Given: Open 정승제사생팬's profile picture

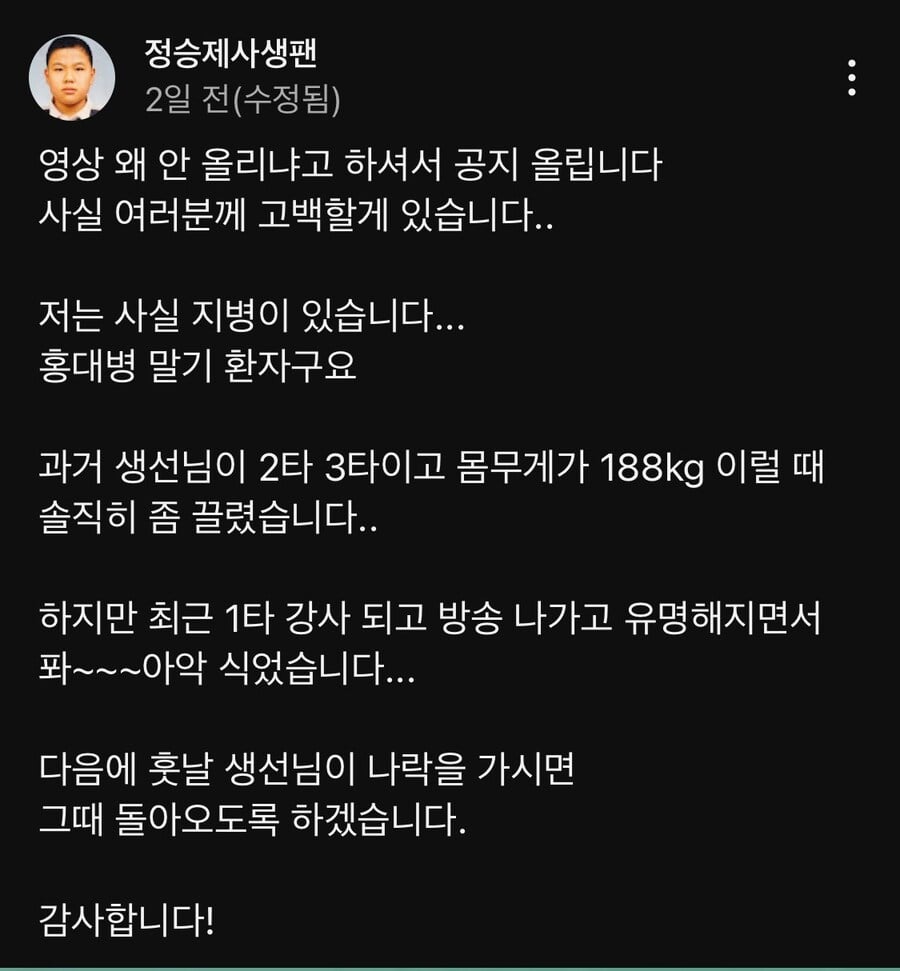Looking at the screenshot, I should pos(72,77).
